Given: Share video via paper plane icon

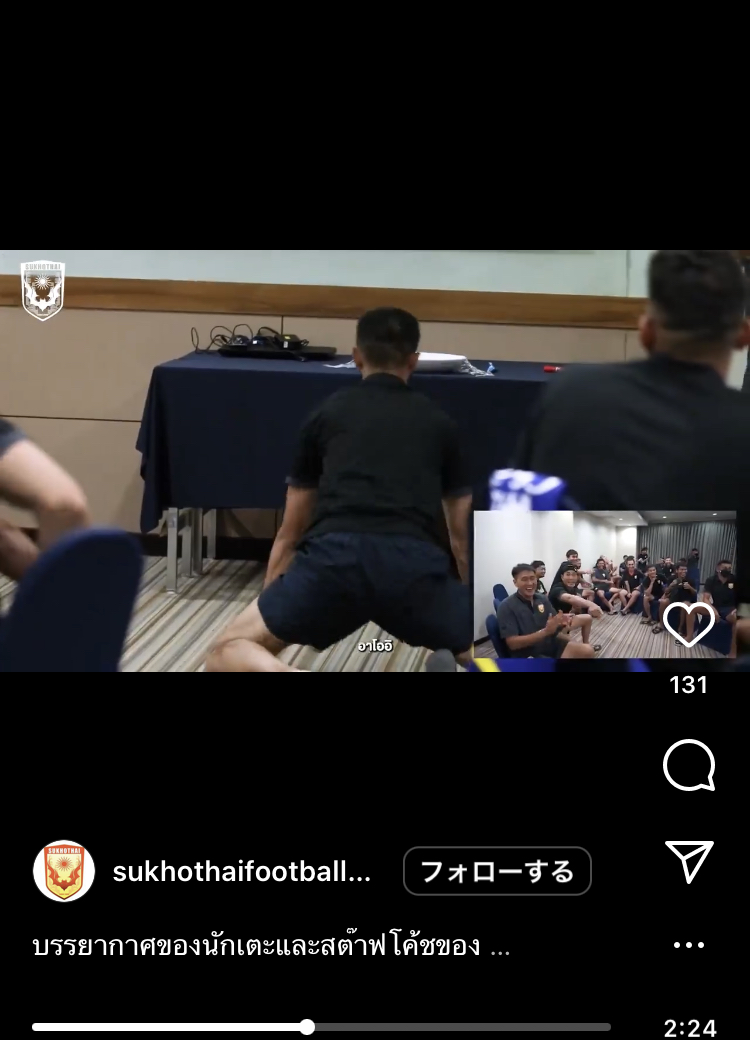Looking at the screenshot, I should click(689, 861).
